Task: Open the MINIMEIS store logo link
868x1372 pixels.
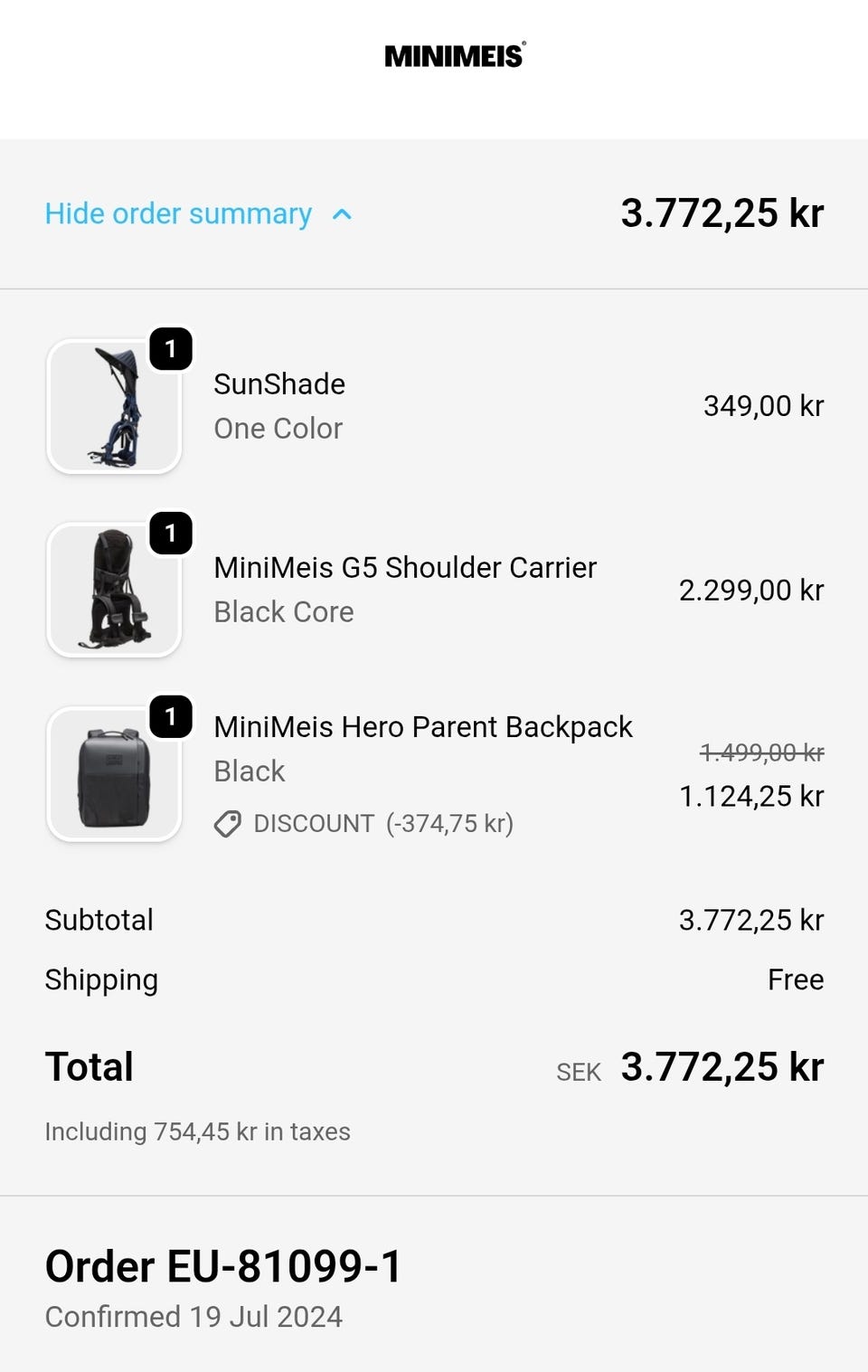Action: (454, 56)
